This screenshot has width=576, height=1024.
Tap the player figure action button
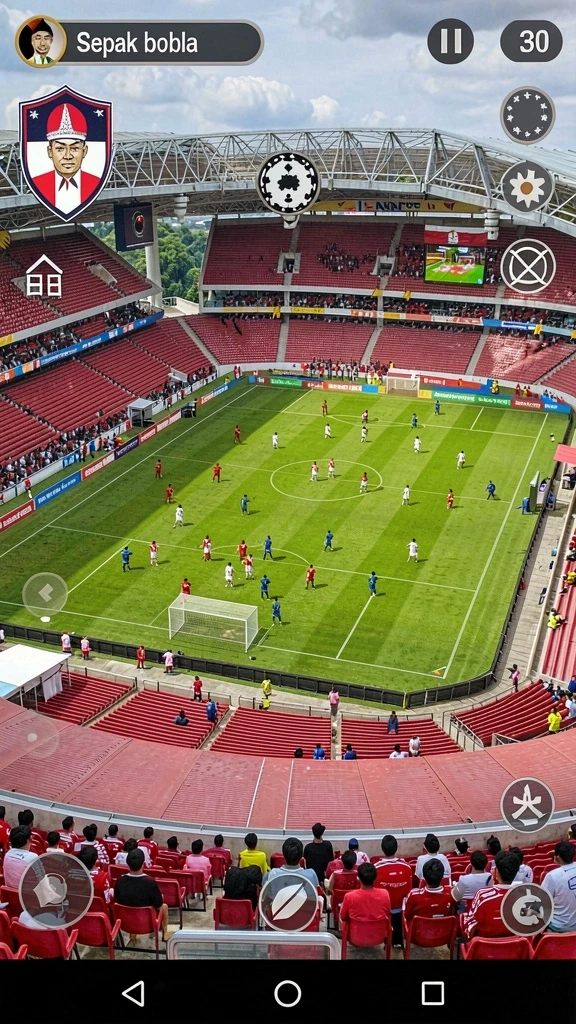point(528,805)
